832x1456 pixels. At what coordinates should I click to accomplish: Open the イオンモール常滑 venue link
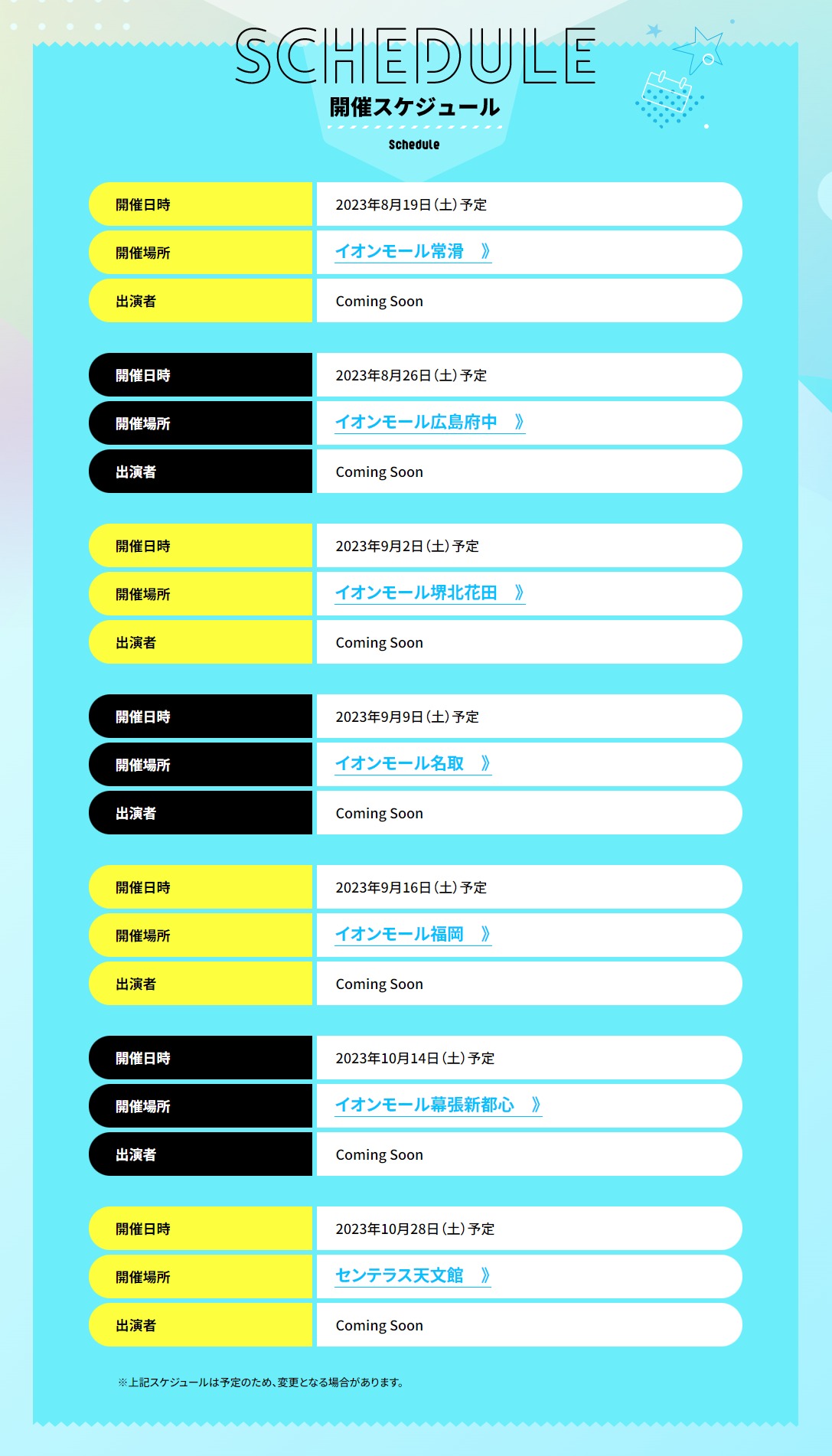(x=413, y=252)
